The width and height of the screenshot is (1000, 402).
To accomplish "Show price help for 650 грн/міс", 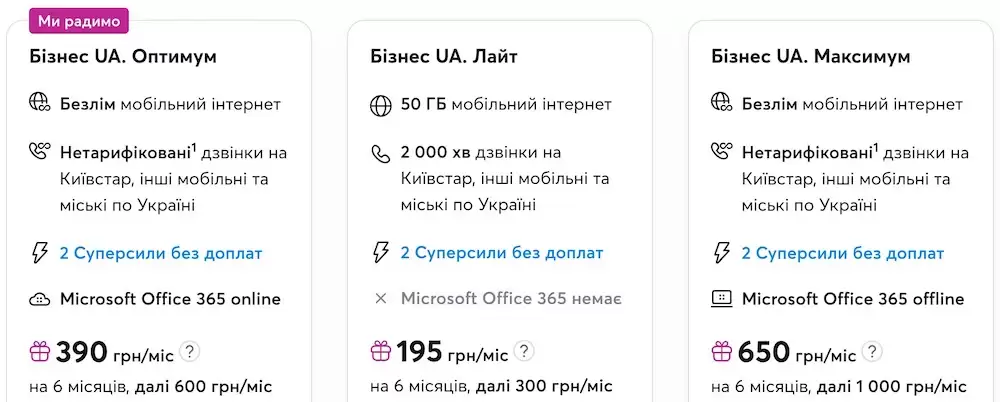I will click(873, 352).
